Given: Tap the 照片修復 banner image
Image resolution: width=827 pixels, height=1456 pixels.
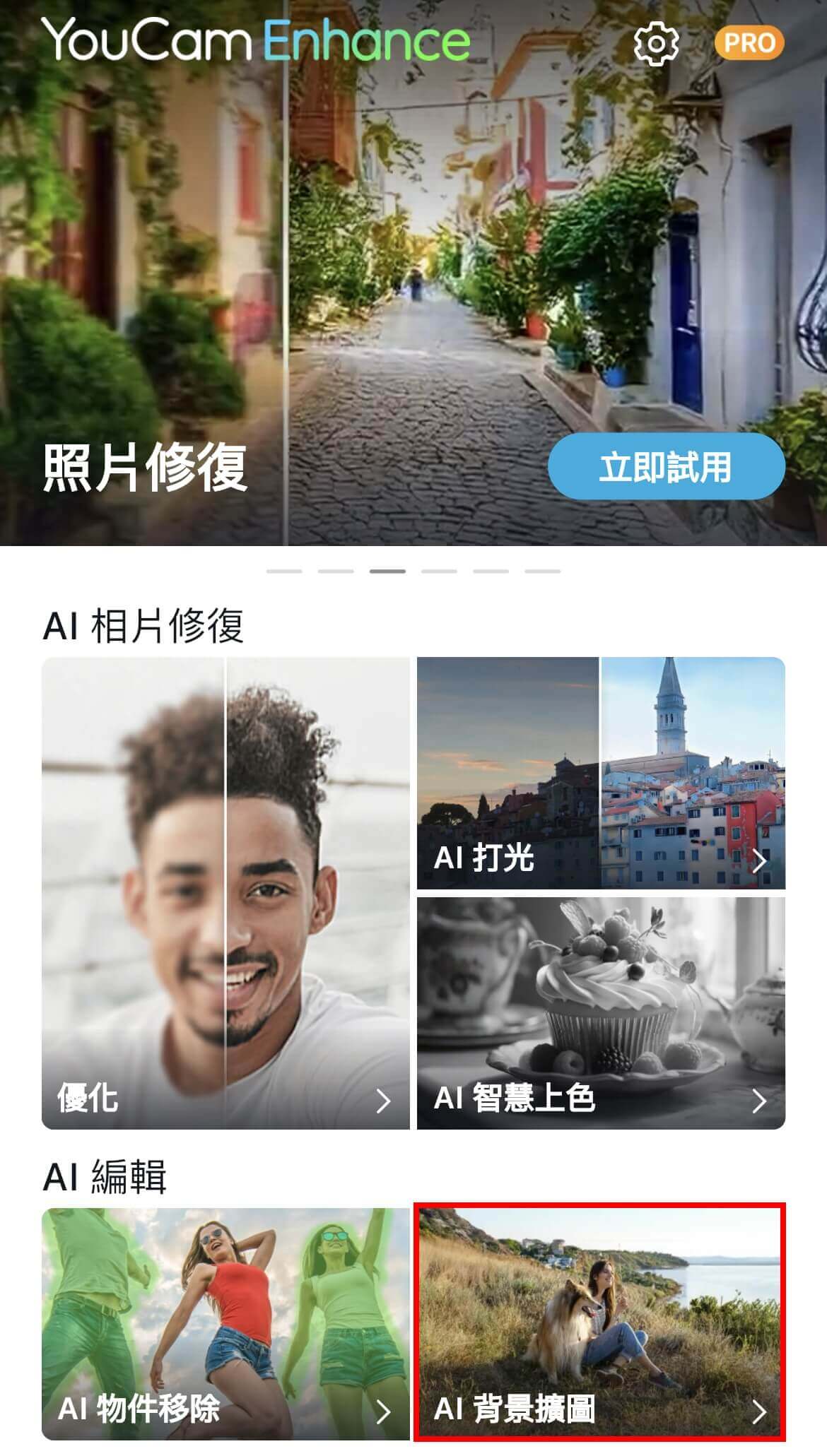Looking at the screenshot, I should coord(413,276).
